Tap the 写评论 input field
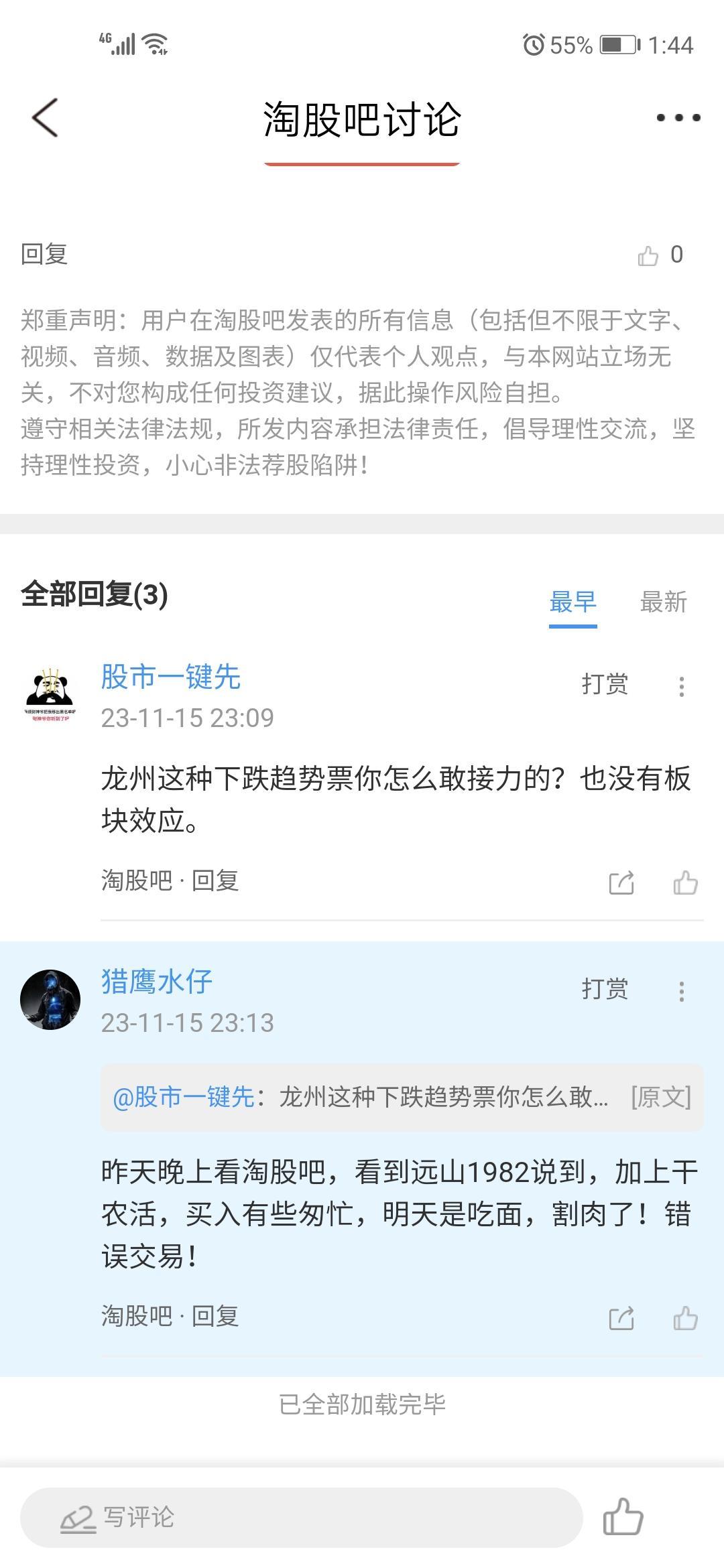The width and height of the screenshot is (724, 1568). 302,1518
